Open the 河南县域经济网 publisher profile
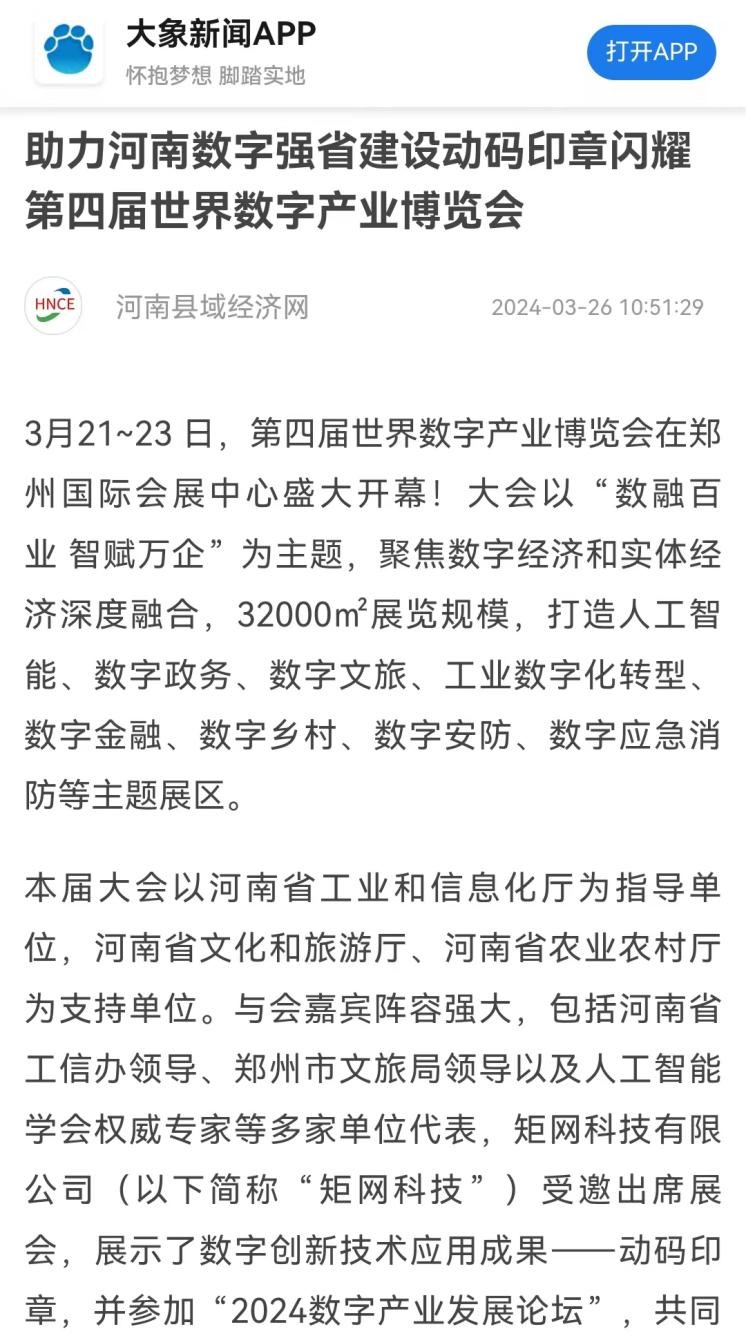746x1338 pixels. point(212,307)
